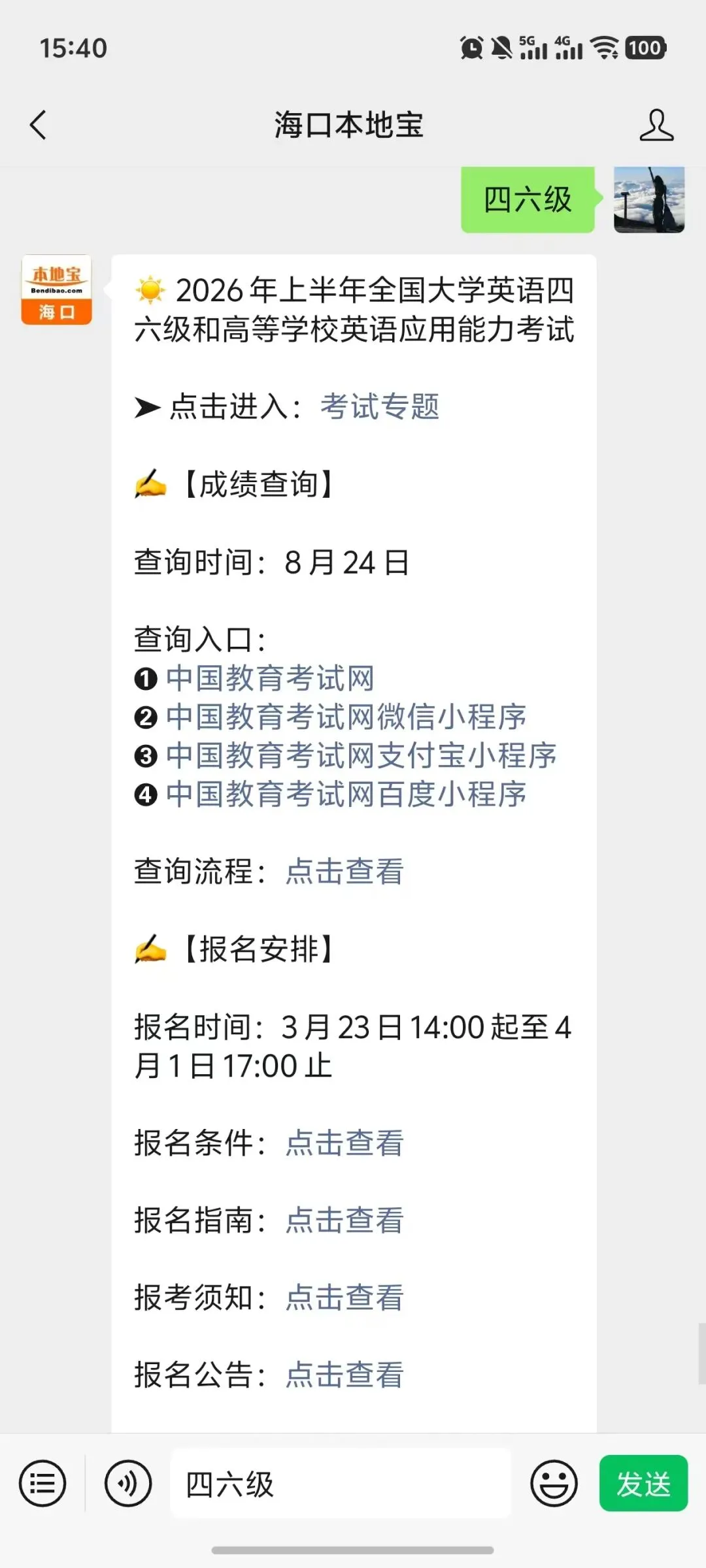
Task: Open the account profile icon at top right
Action: (x=656, y=125)
